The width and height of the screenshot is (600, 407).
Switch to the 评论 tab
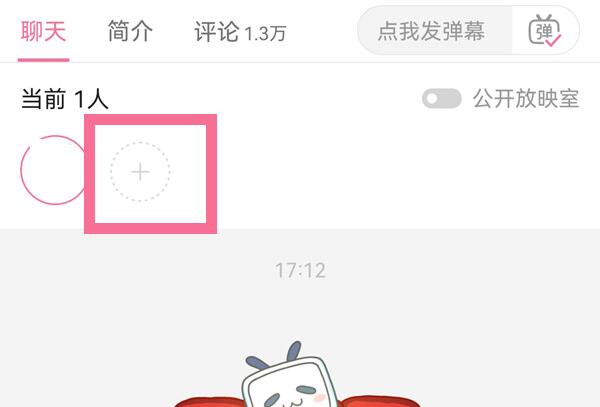click(x=240, y=32)
